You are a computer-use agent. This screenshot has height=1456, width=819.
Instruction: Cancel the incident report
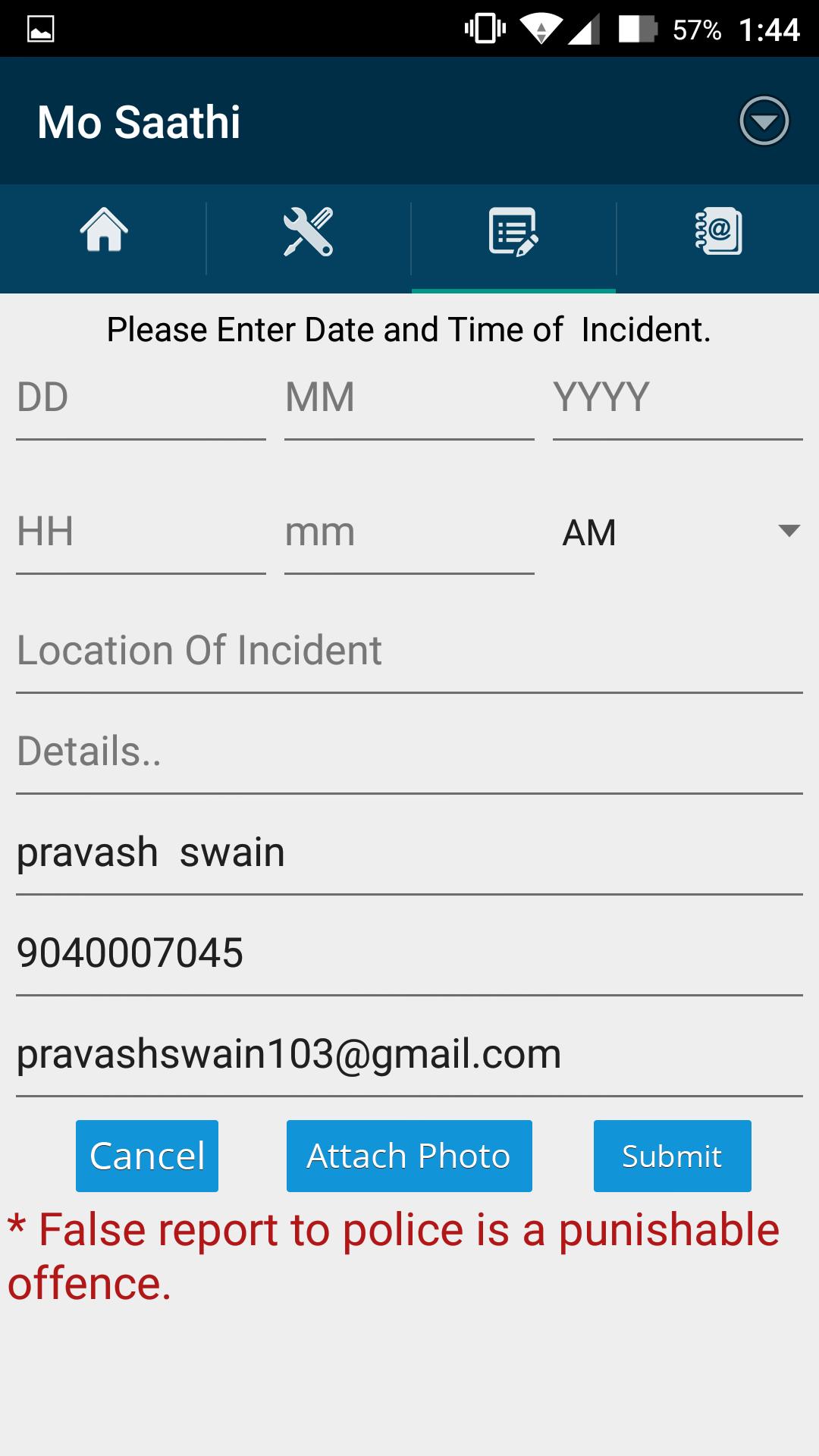pyautogui.click(x=147, y=1156)
